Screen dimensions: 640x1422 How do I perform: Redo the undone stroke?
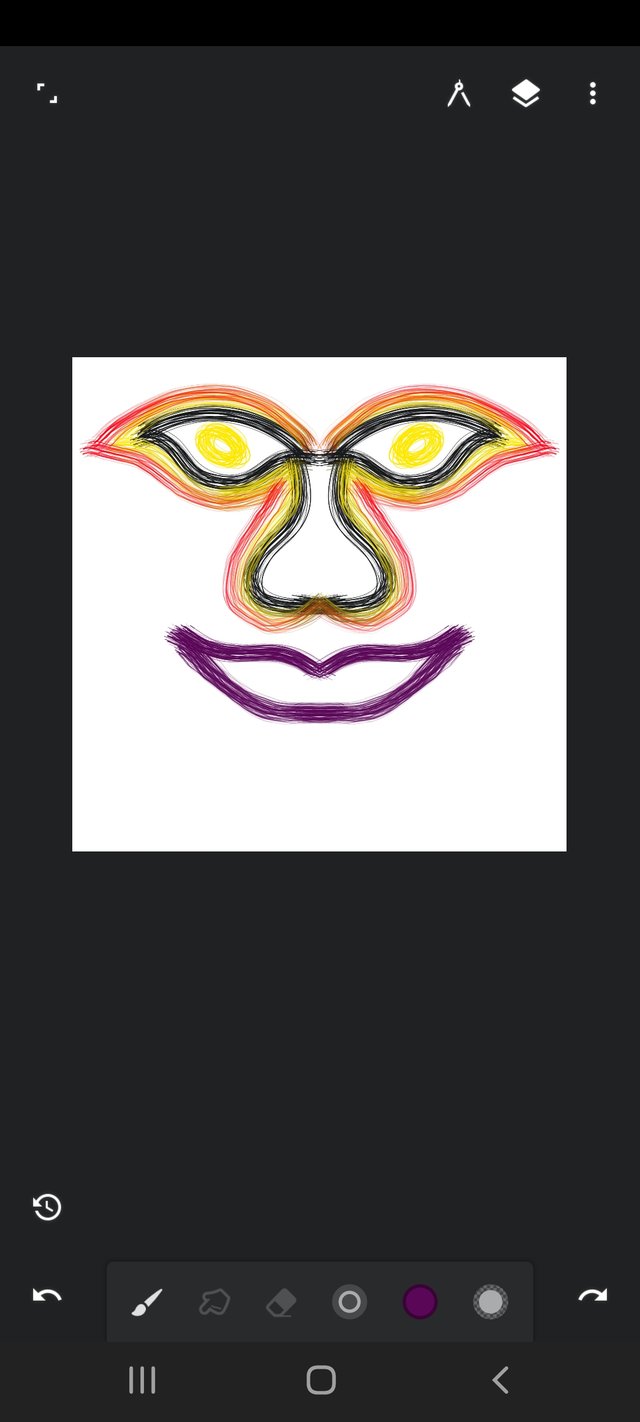click(x=592, y=1297)
